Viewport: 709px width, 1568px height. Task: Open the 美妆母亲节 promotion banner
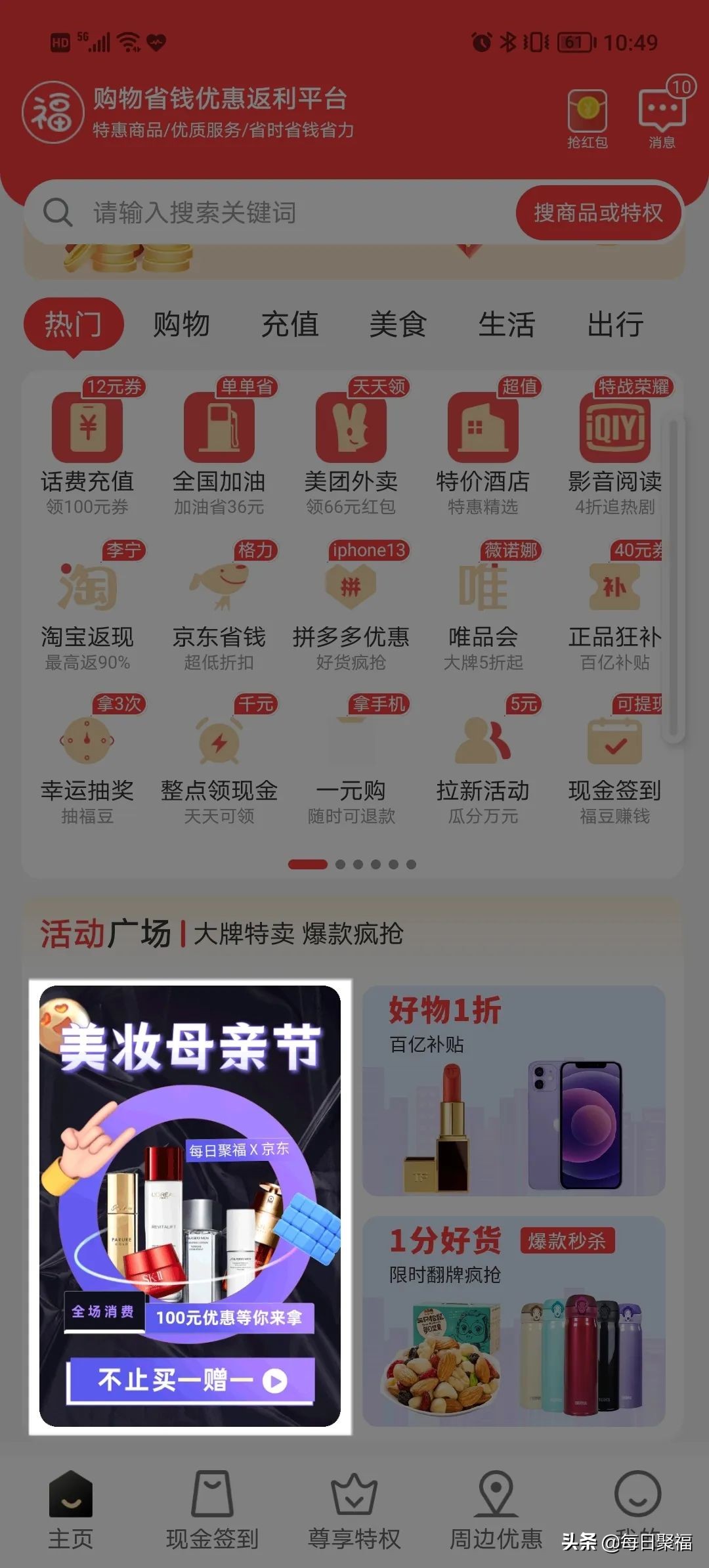click(x=190, y=1207)
